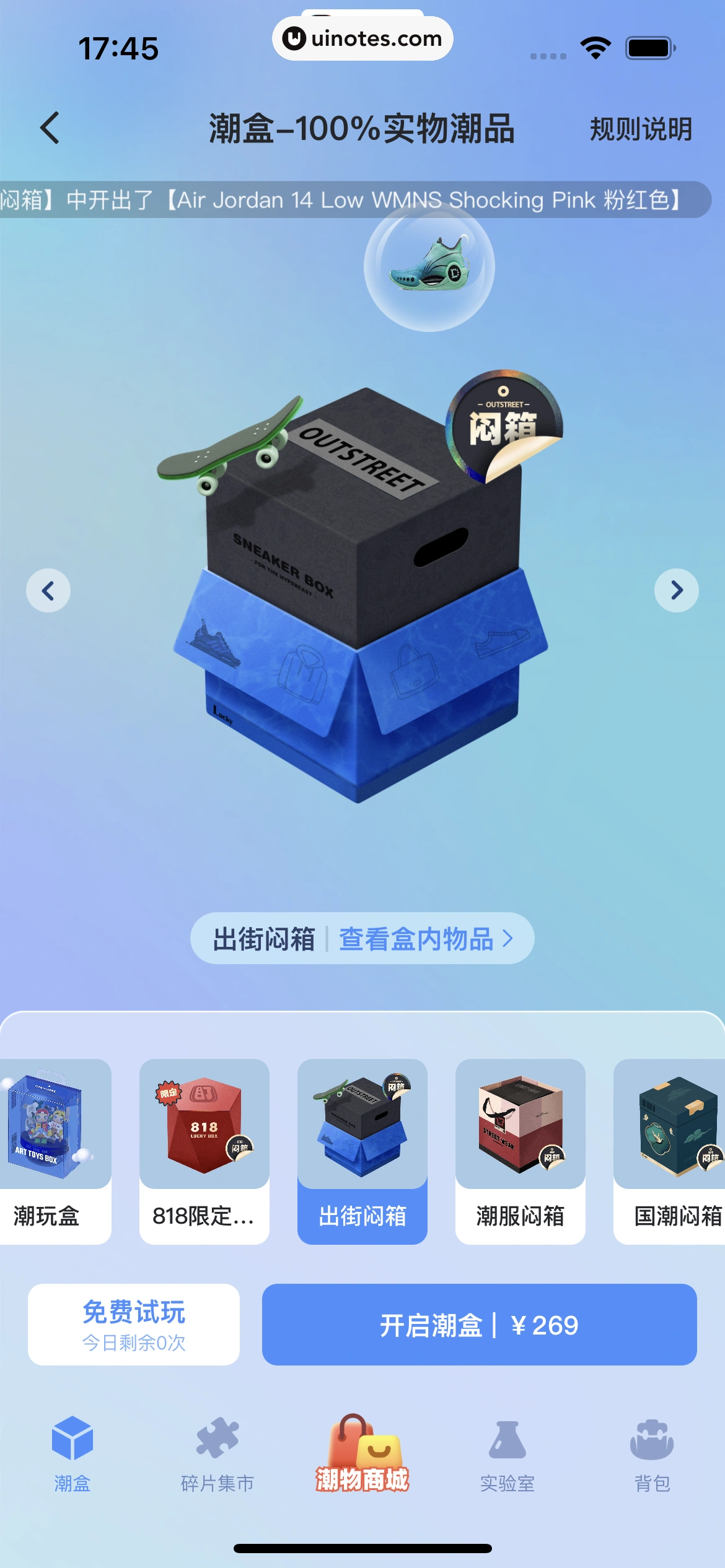Open 规则说明 rules explanation
The width and height of the screenshot is (725, 1568).
point(640,129)
